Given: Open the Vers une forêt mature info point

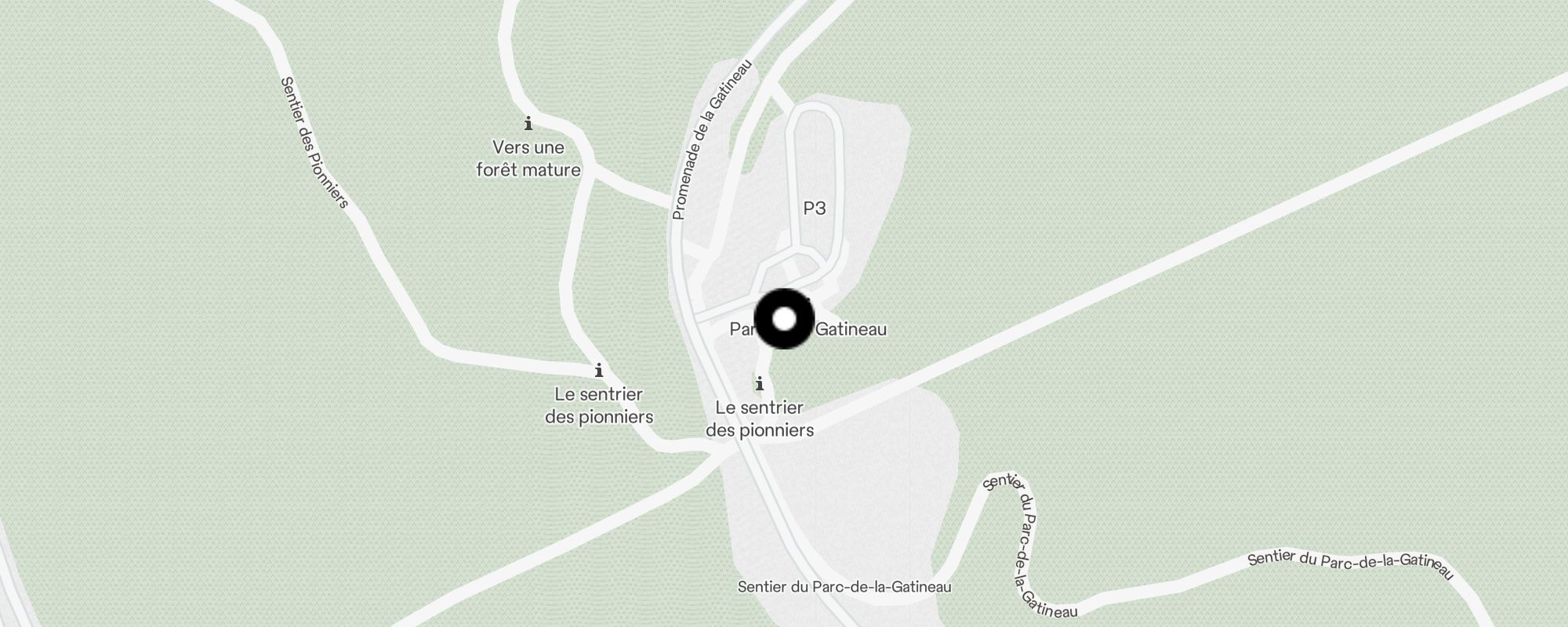Looking at the screenshot, I should [528, 124].
